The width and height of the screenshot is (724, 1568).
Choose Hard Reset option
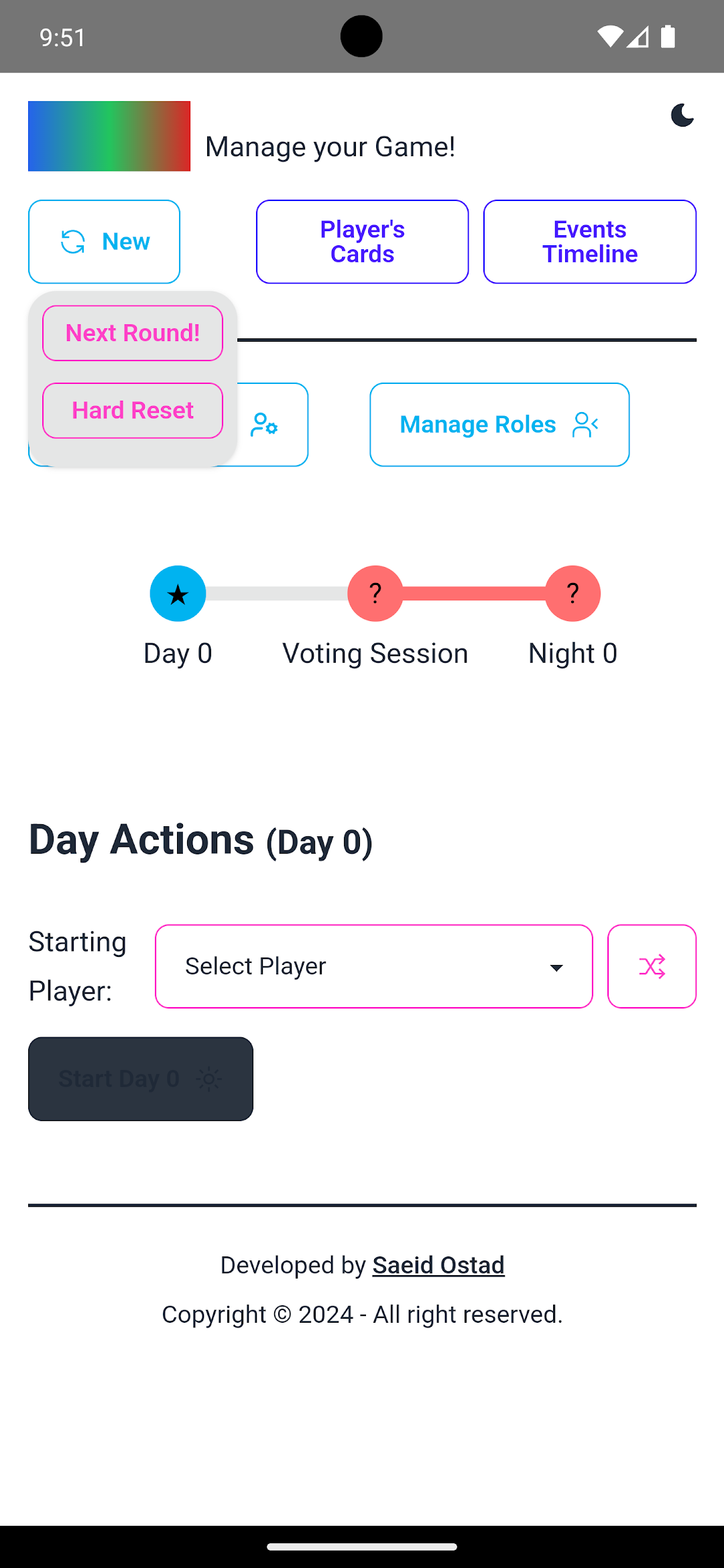[x=133, y=411]
